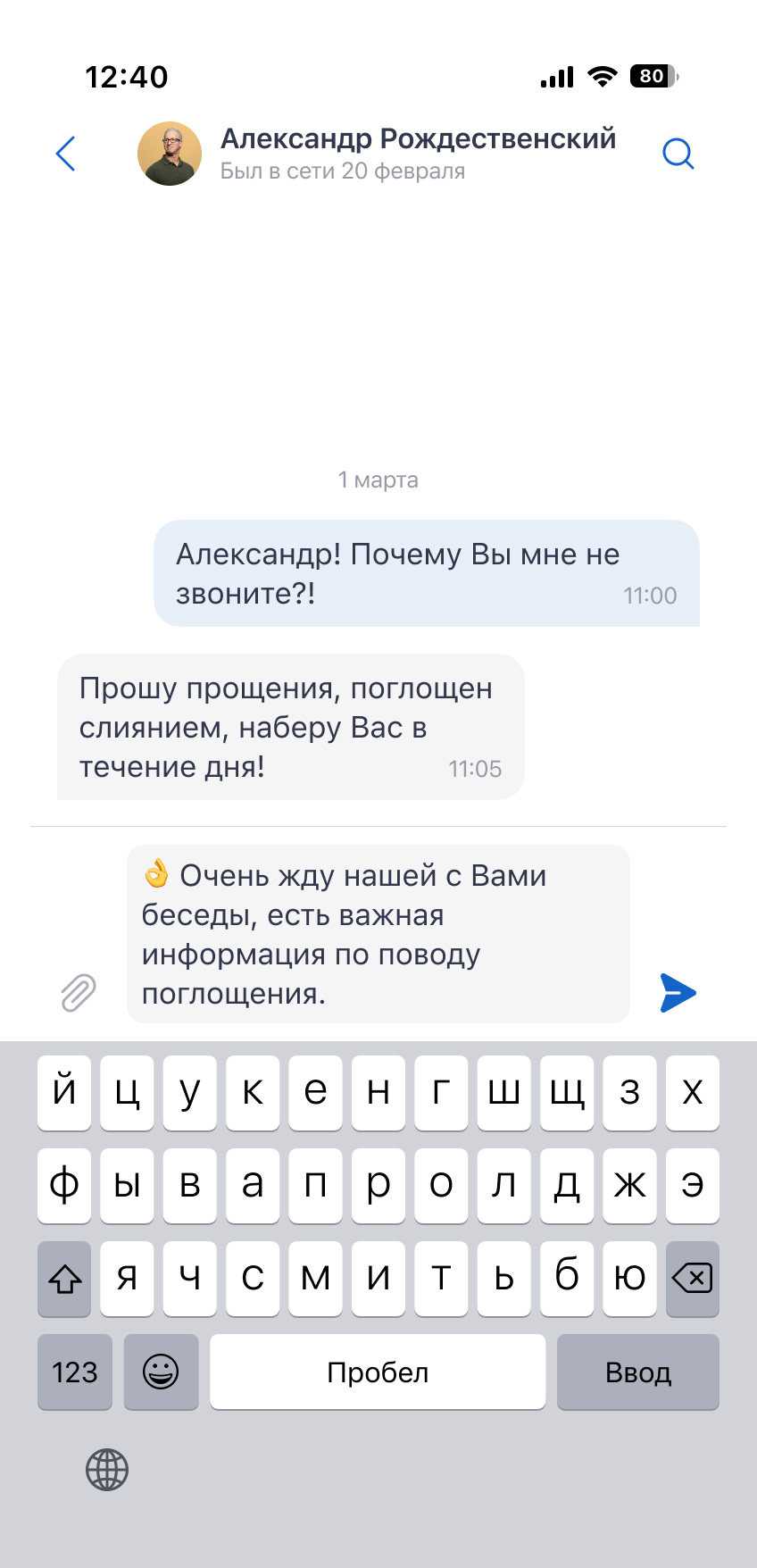757x1568 pixels.
Task: Send the typed message
Action: pyautogui.click(x=678, y=992)
